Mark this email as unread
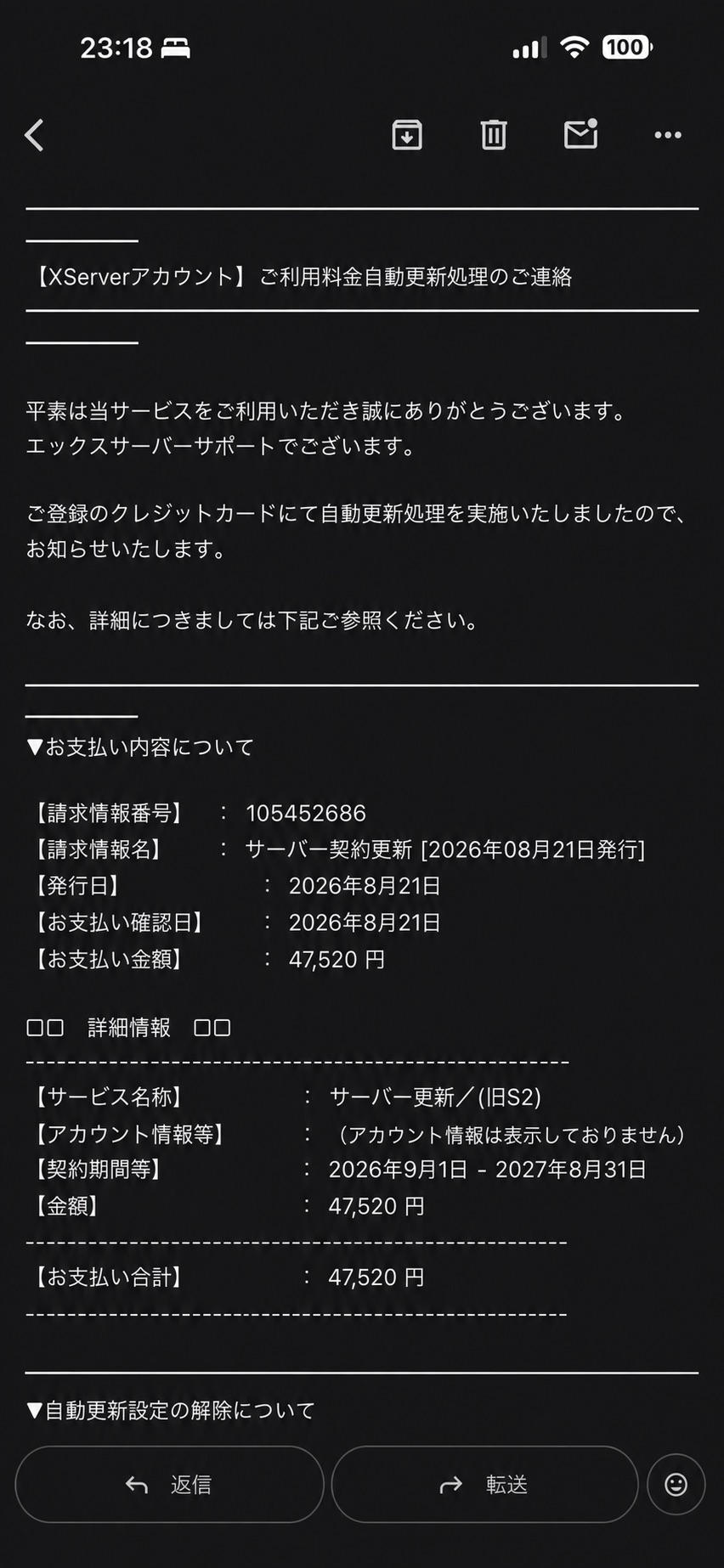Viewport: 724px width, 1568px height. pyautogui.click(x=581, y=134)
